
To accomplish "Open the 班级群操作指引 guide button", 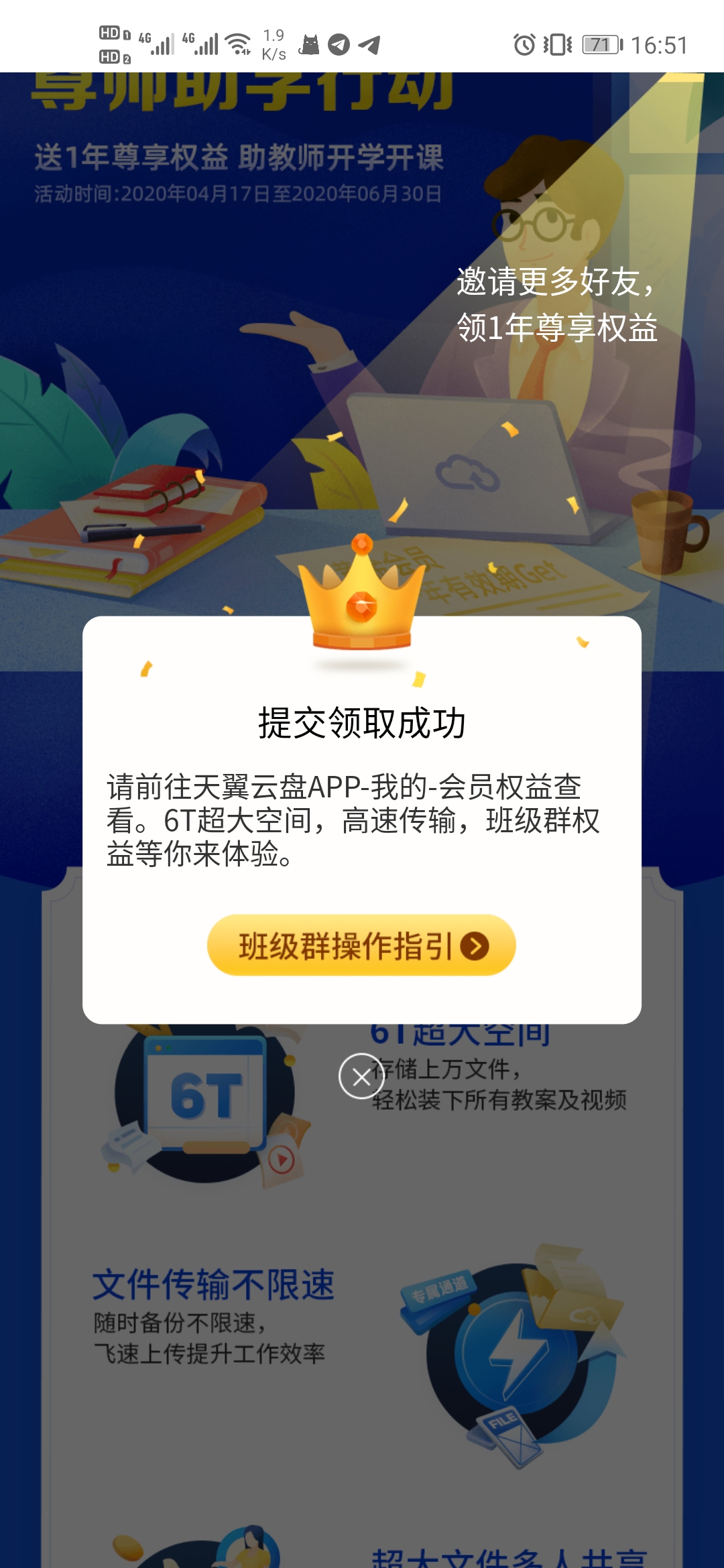I will [361, 945].
